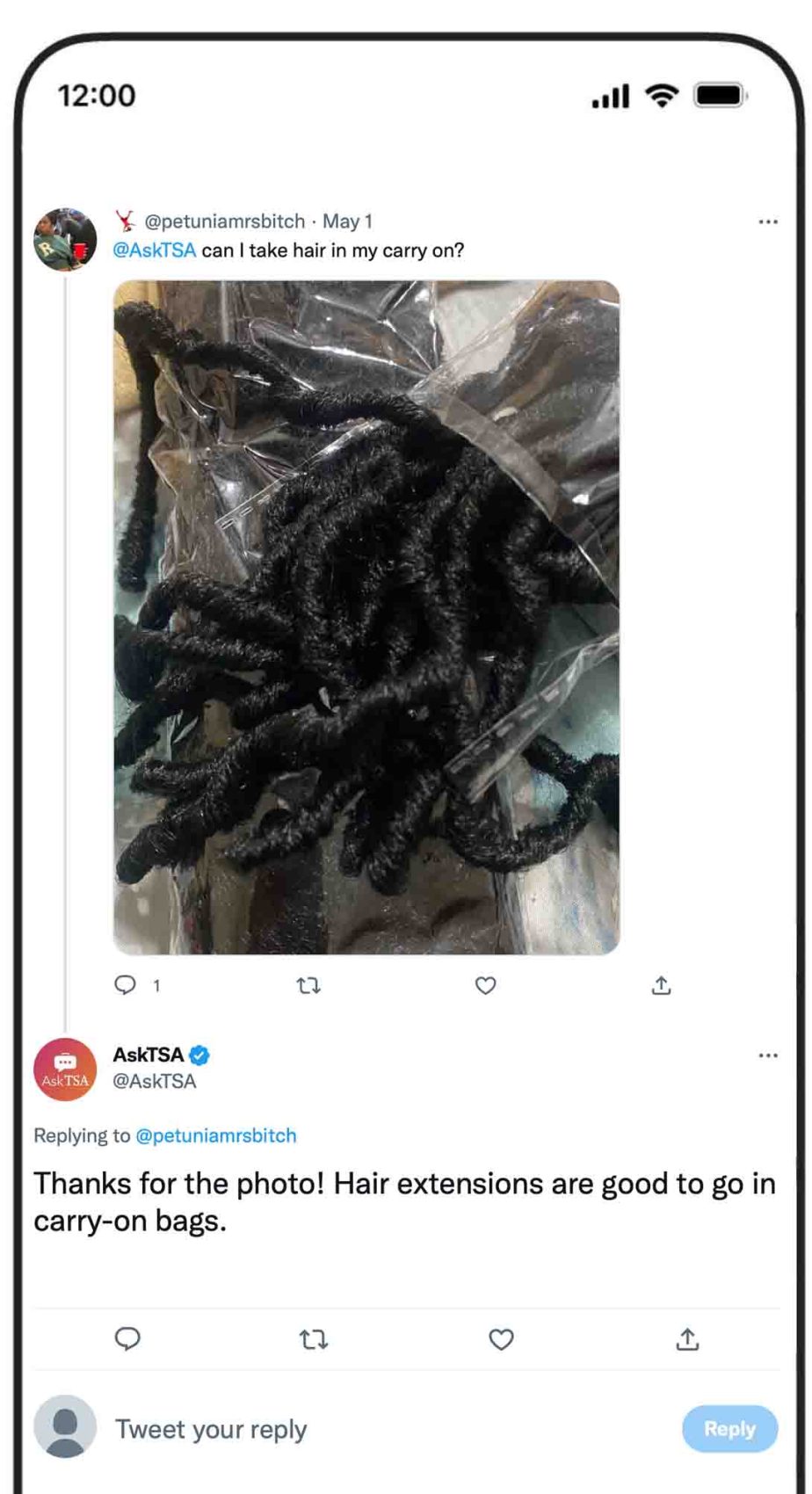Screen dimensions: 812x1494
Task: Like the AskTSA reply
Action: 501,1339
